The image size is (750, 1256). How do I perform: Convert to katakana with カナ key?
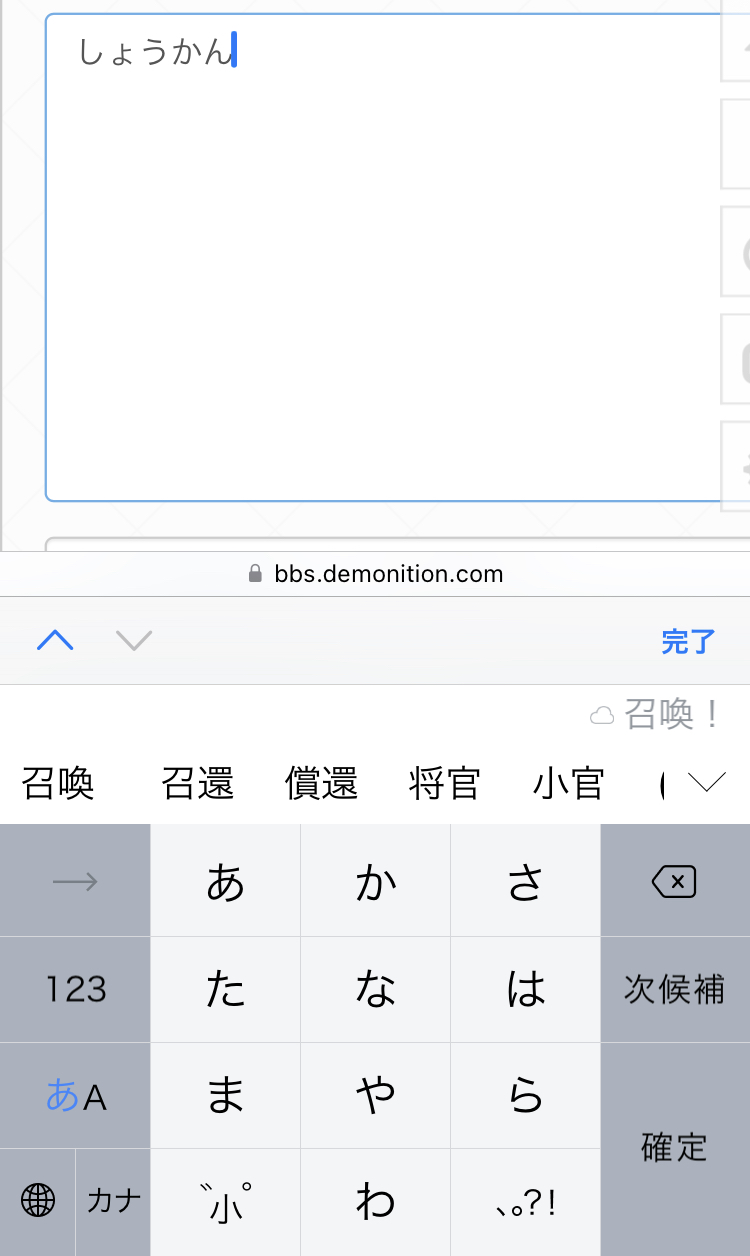[x=113, y=1200]
